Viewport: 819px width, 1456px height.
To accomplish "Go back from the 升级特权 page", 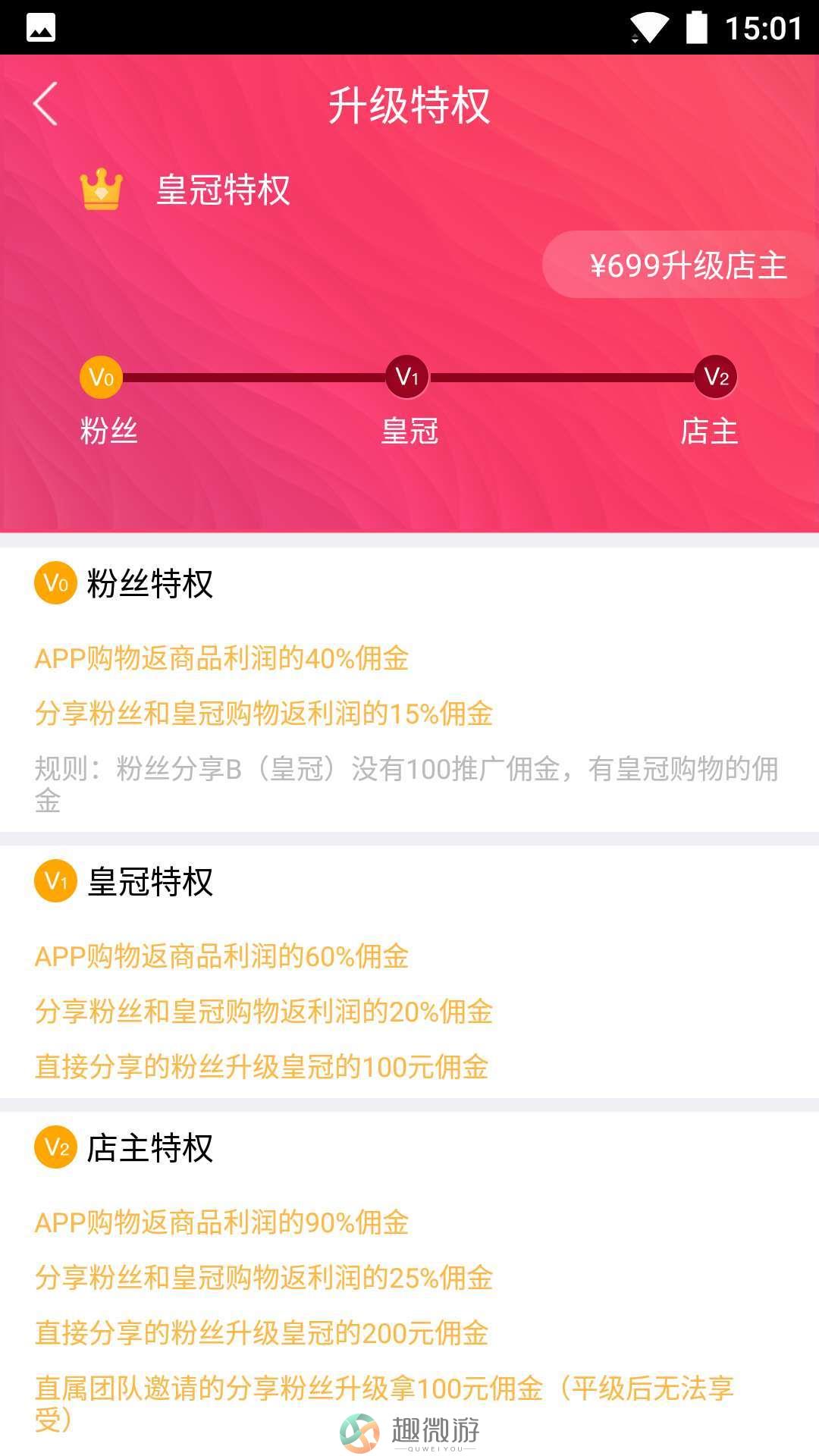I will 45,104.
